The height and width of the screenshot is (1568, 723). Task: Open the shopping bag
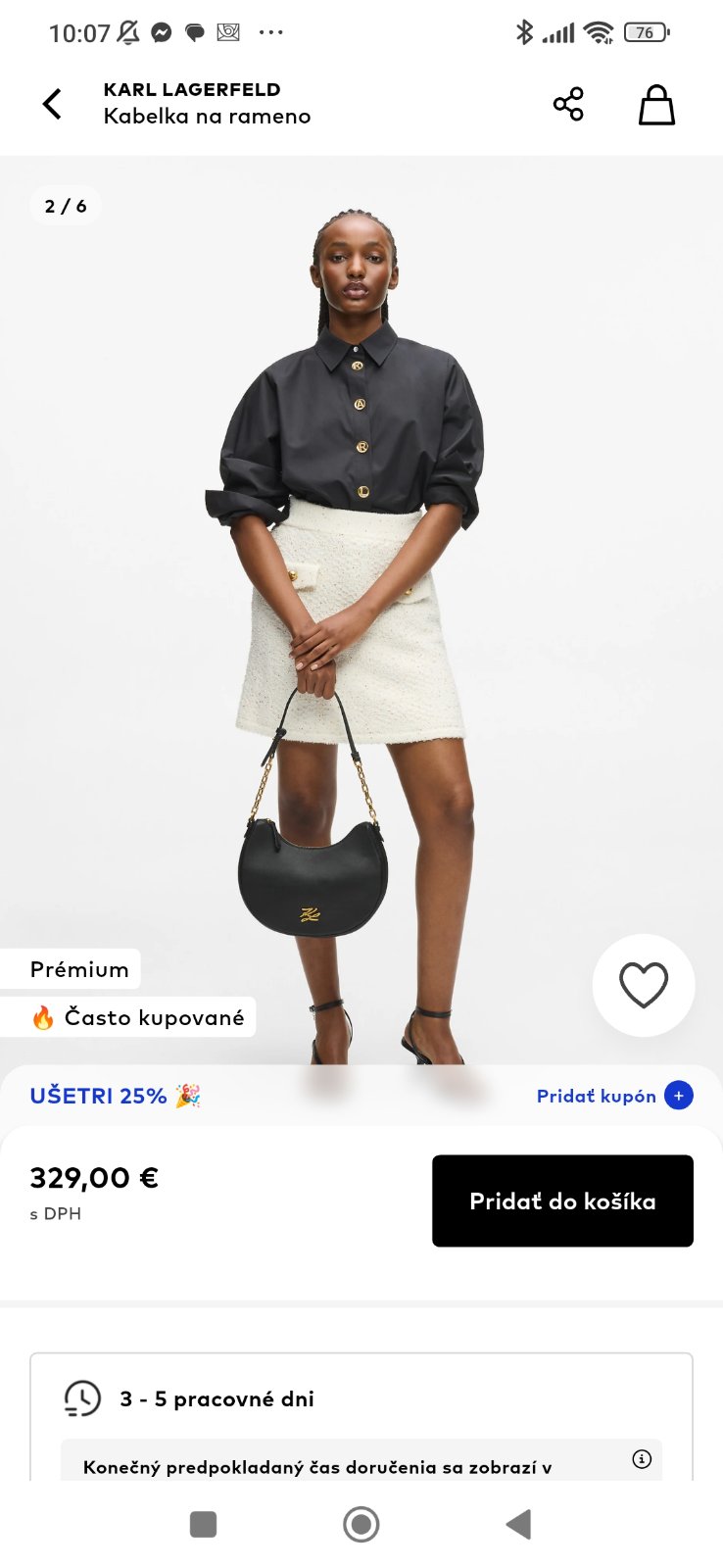tap(656, 105)
